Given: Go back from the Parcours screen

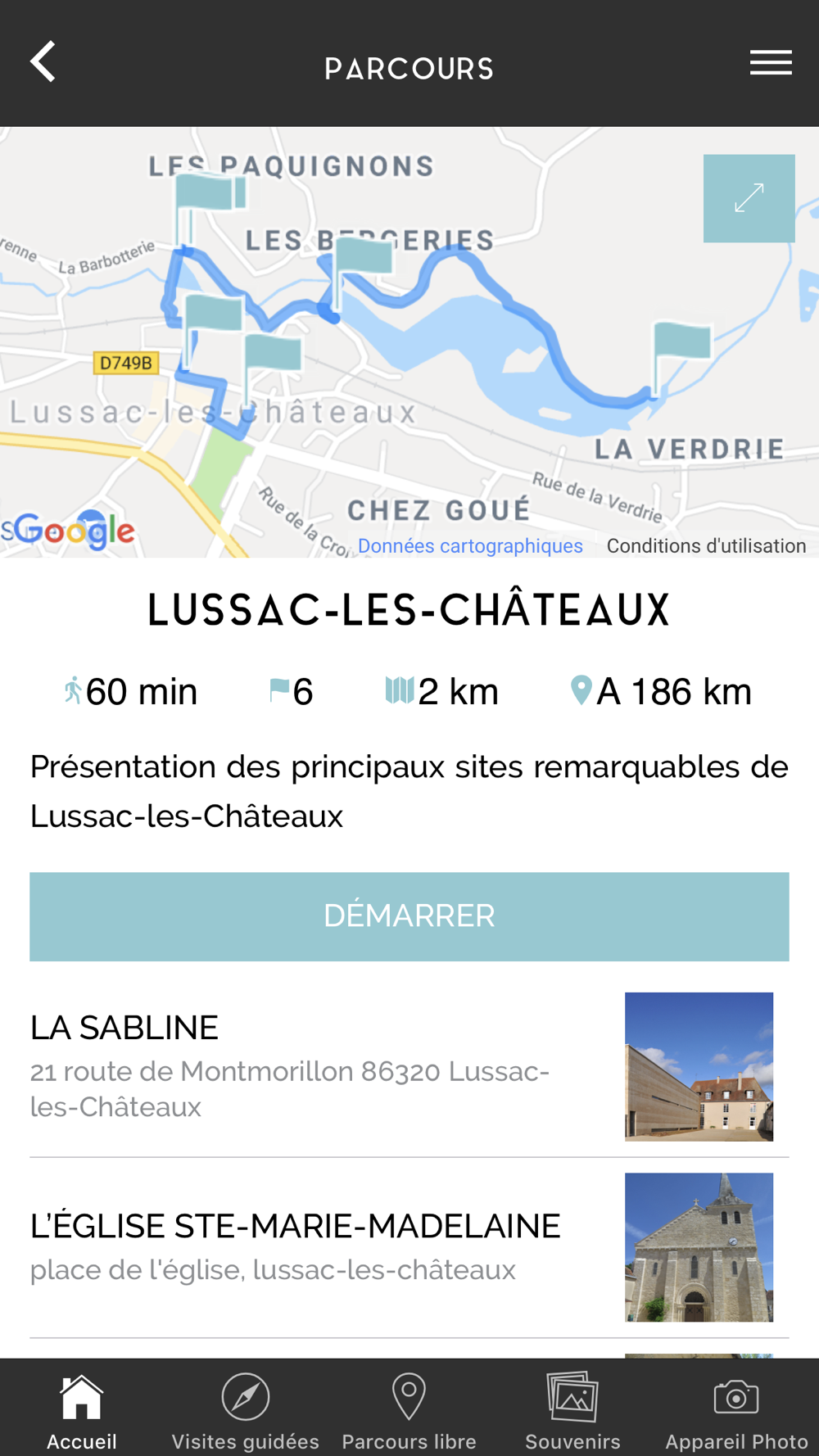Looking at the screenshot, I should coord(43,62).
